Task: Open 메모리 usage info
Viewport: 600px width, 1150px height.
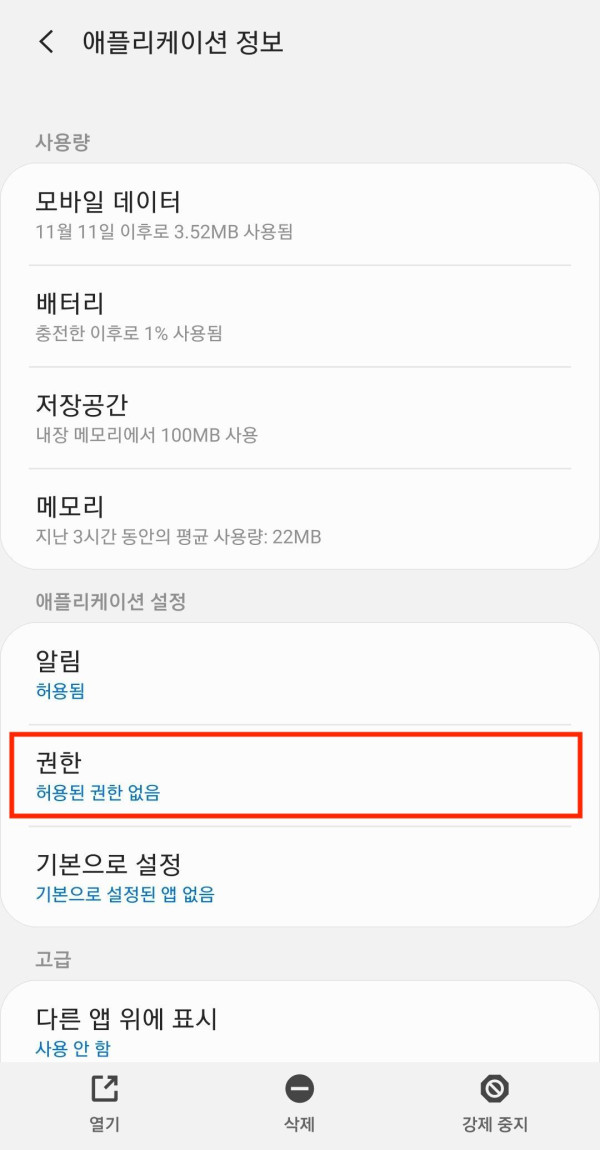Action: pos(300,519)
